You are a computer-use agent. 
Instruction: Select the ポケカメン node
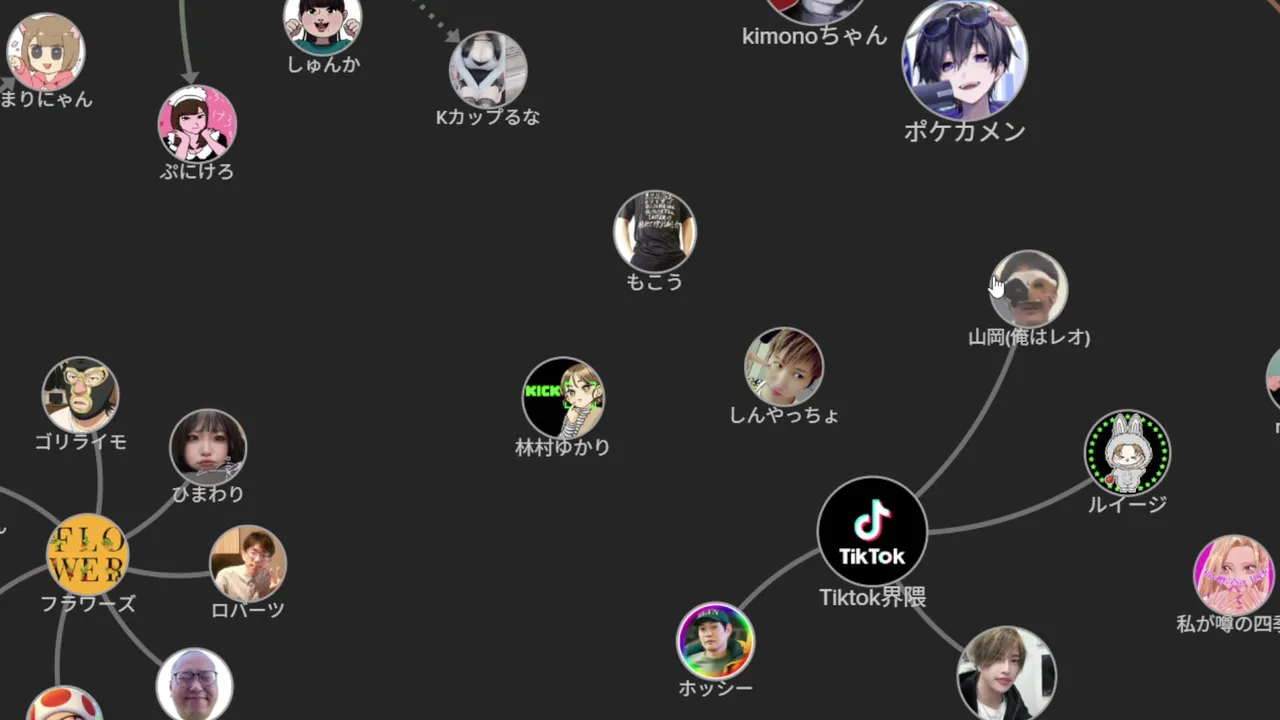pos(964,60)
